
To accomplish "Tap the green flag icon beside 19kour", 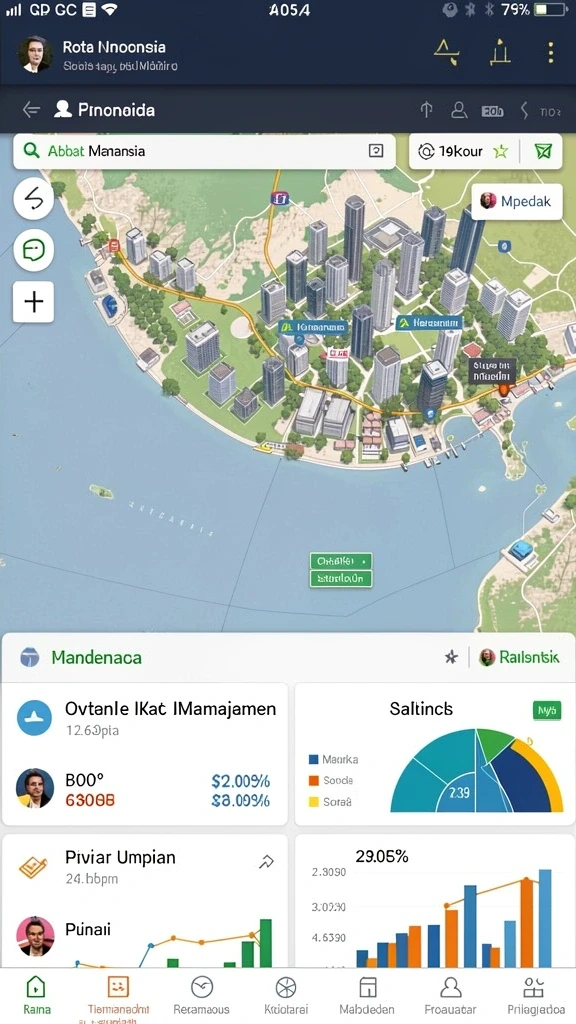I will [543, 152].
